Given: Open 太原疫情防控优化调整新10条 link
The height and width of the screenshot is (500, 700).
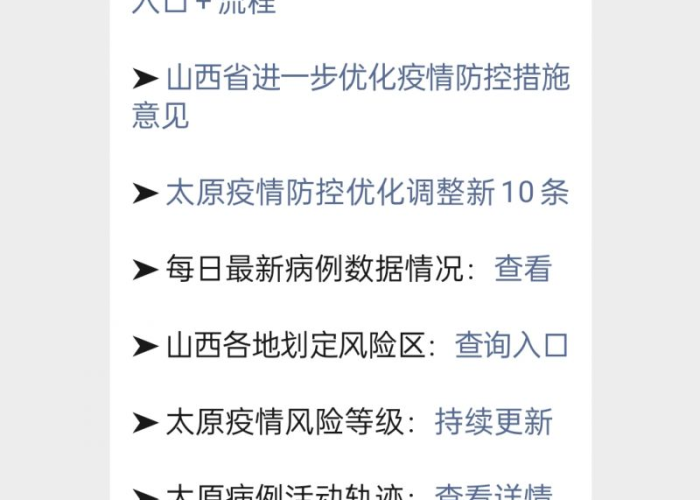Looking at the screenshot, I should click(367, 192).
